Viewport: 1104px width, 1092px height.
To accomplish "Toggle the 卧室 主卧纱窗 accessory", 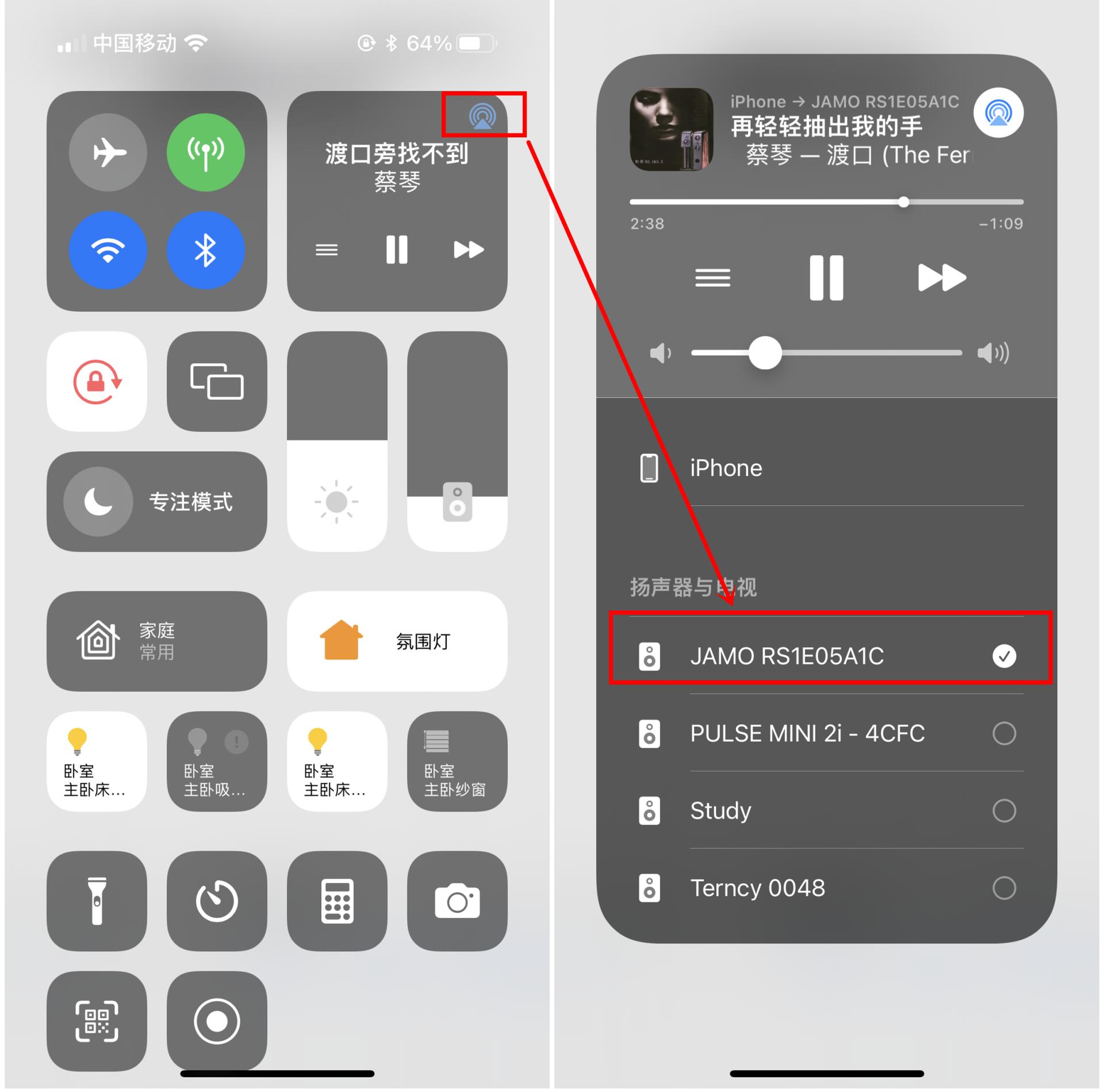I will [457, 762].
